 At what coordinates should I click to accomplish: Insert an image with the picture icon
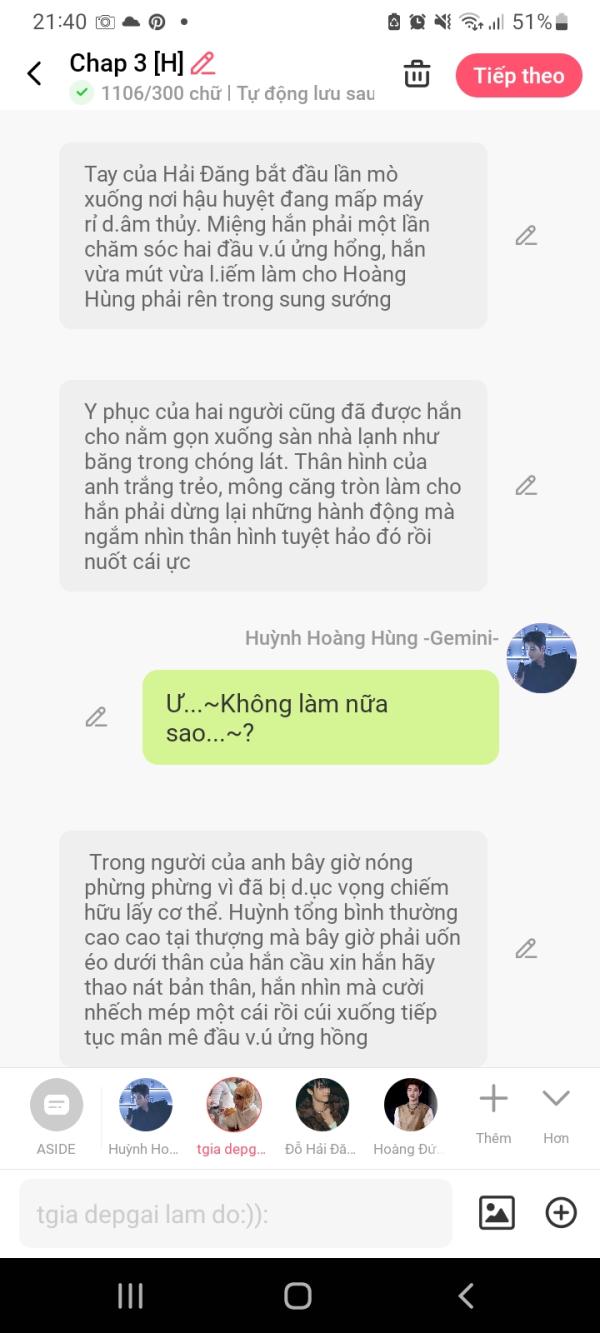tap(497, 1213)
